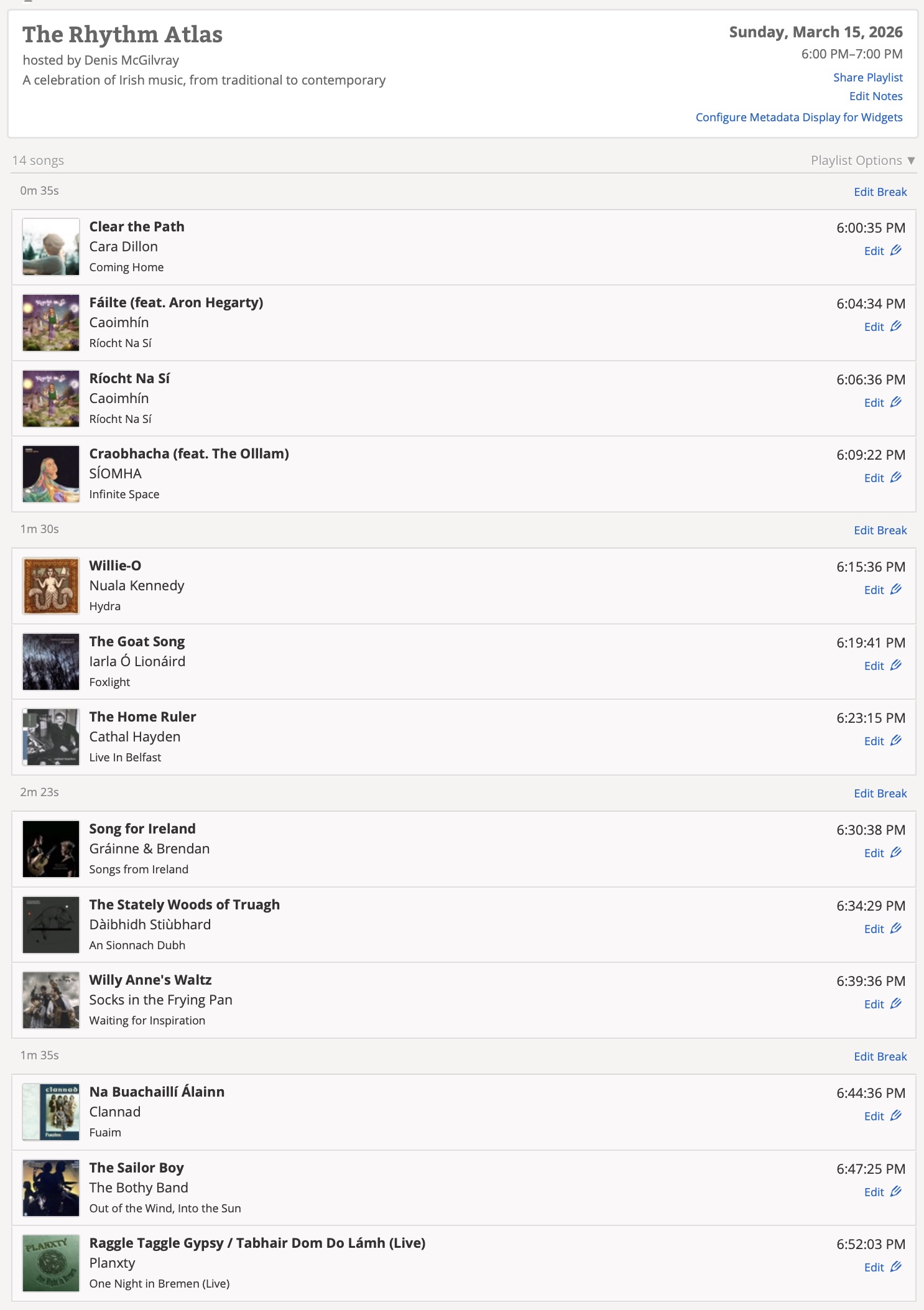This screenshot has width=924, height=1310.
Task: Open Configure Metadata Display for Widgets
Action: click(798, 118)
